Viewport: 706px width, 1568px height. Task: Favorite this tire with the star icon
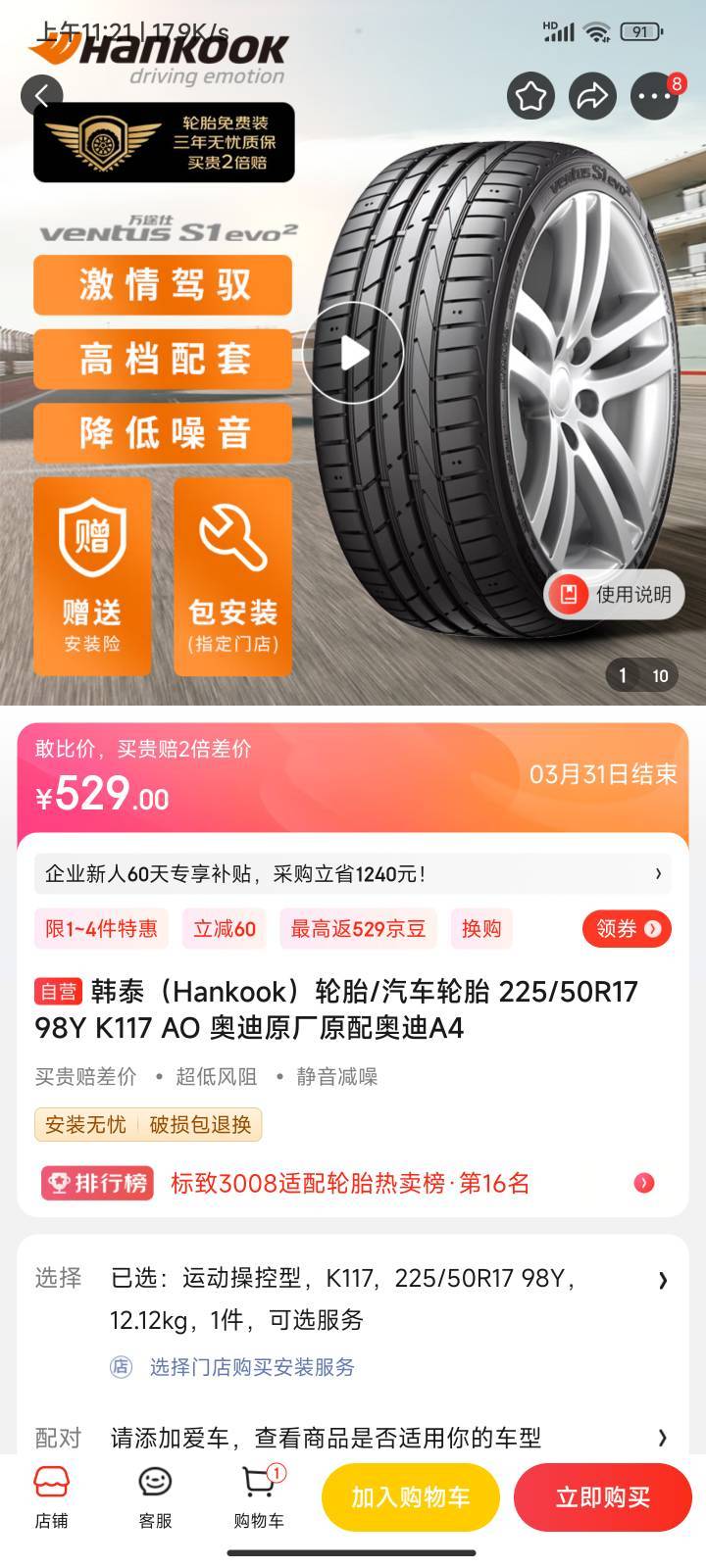(530, 96)
